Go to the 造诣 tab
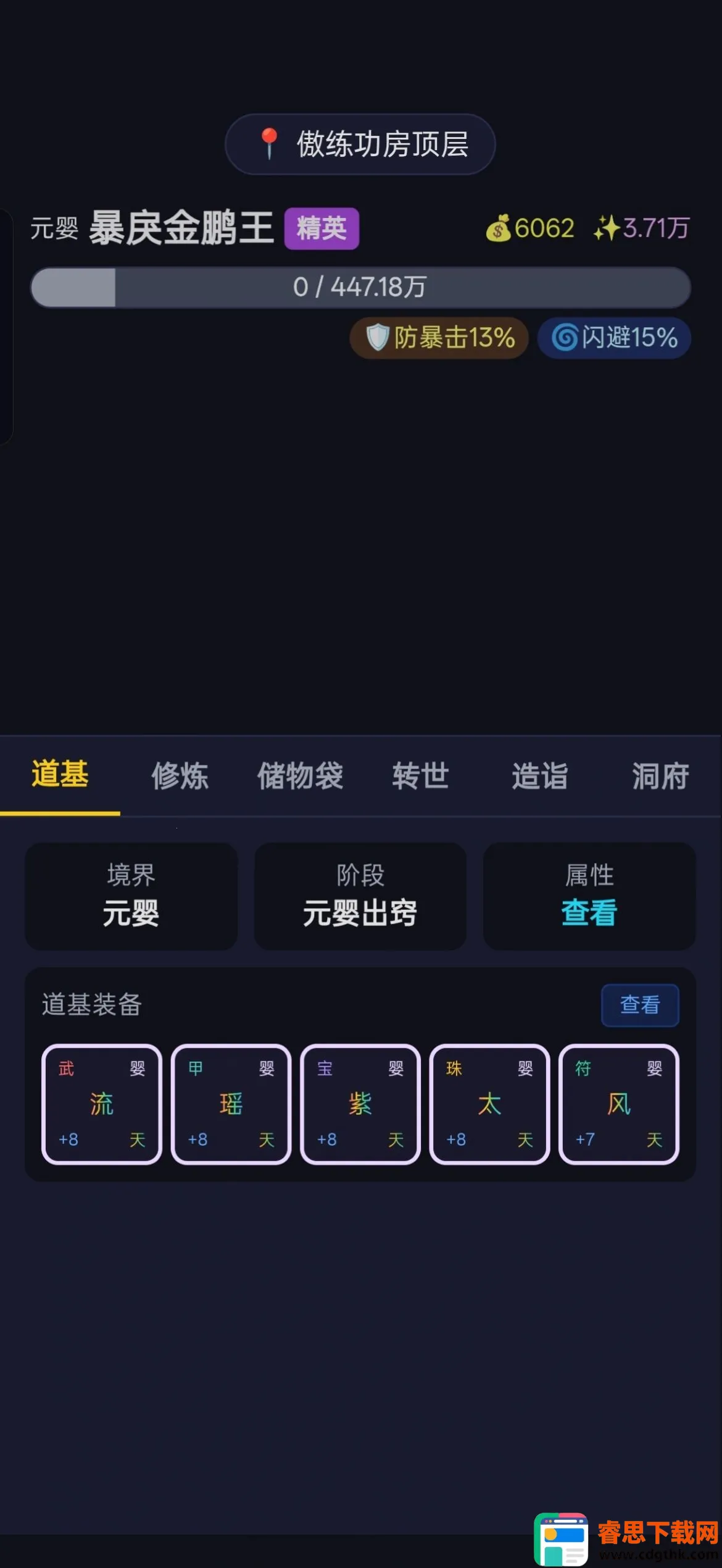The height and width of the screenshot is (1568, 722). [x=540, y=776]
